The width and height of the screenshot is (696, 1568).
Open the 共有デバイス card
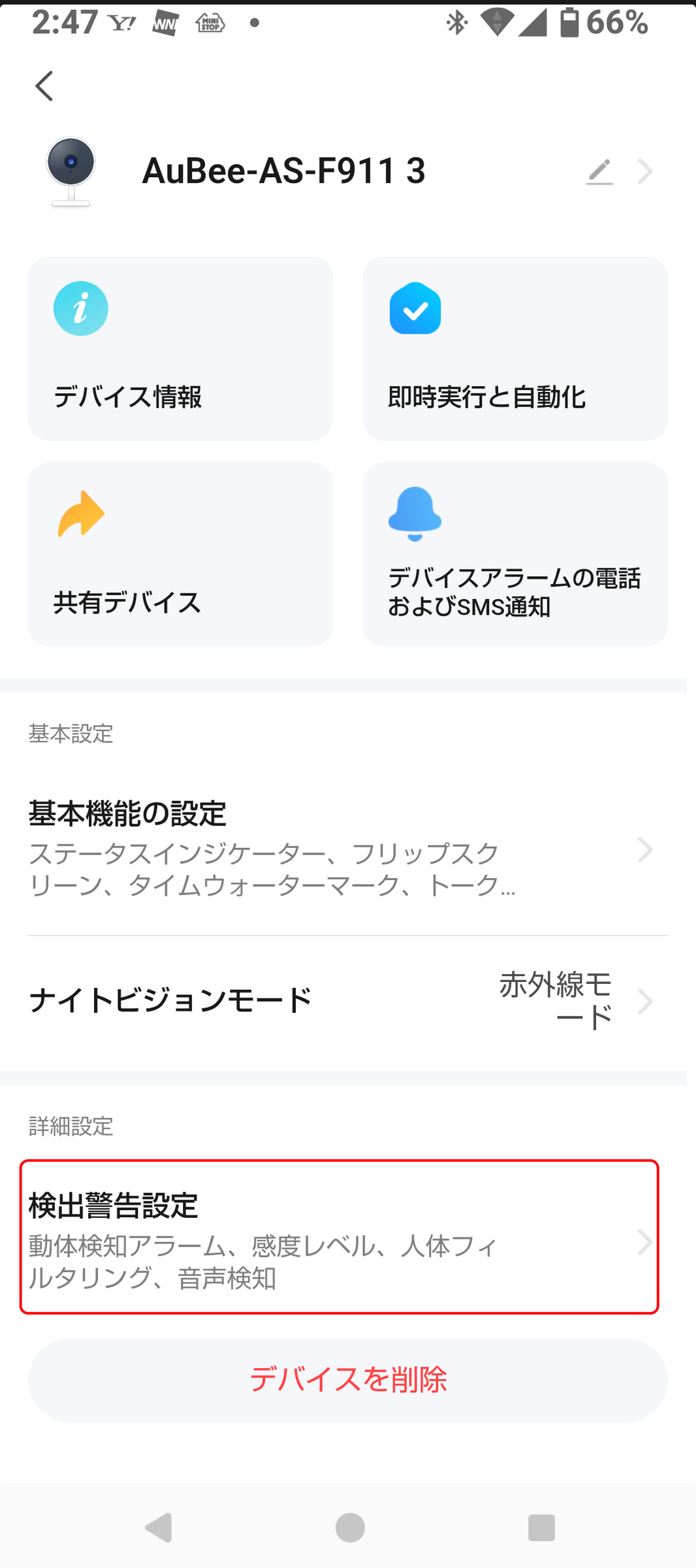click(181, 554)
